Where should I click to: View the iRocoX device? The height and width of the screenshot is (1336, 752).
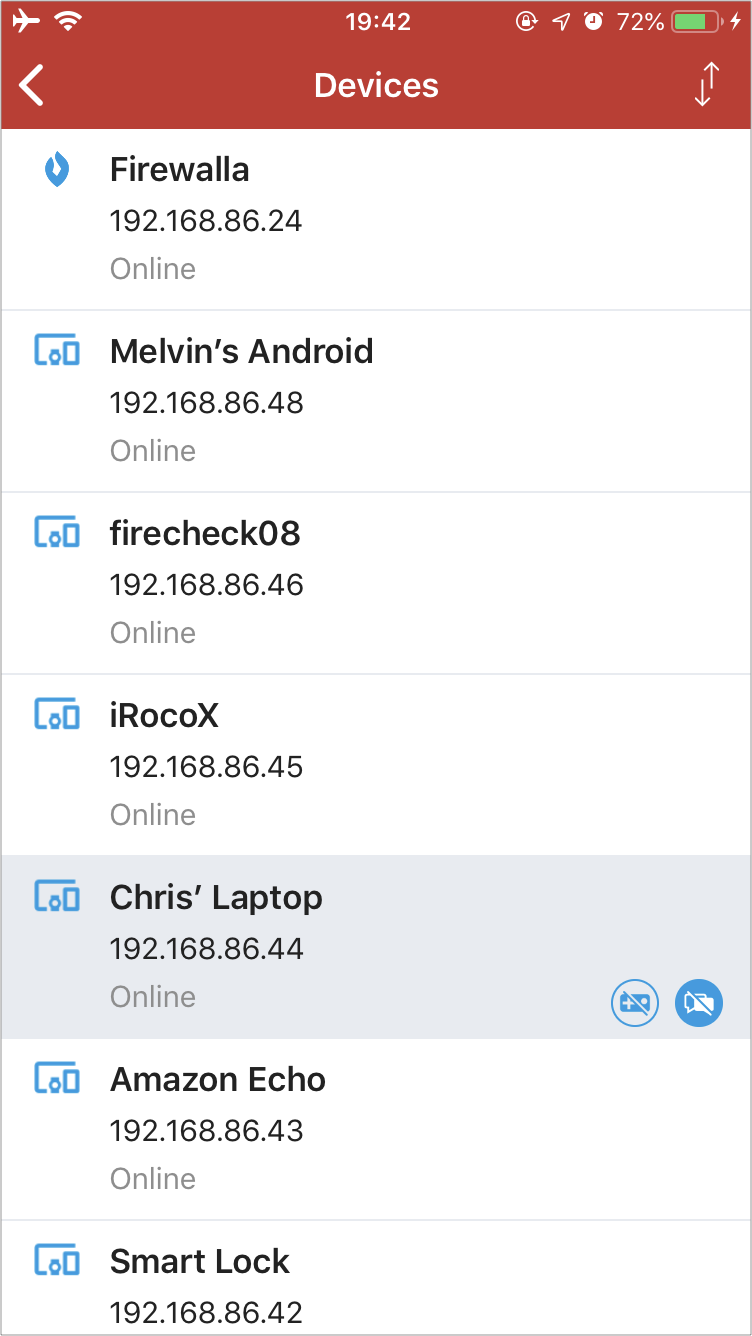(376, 765)
